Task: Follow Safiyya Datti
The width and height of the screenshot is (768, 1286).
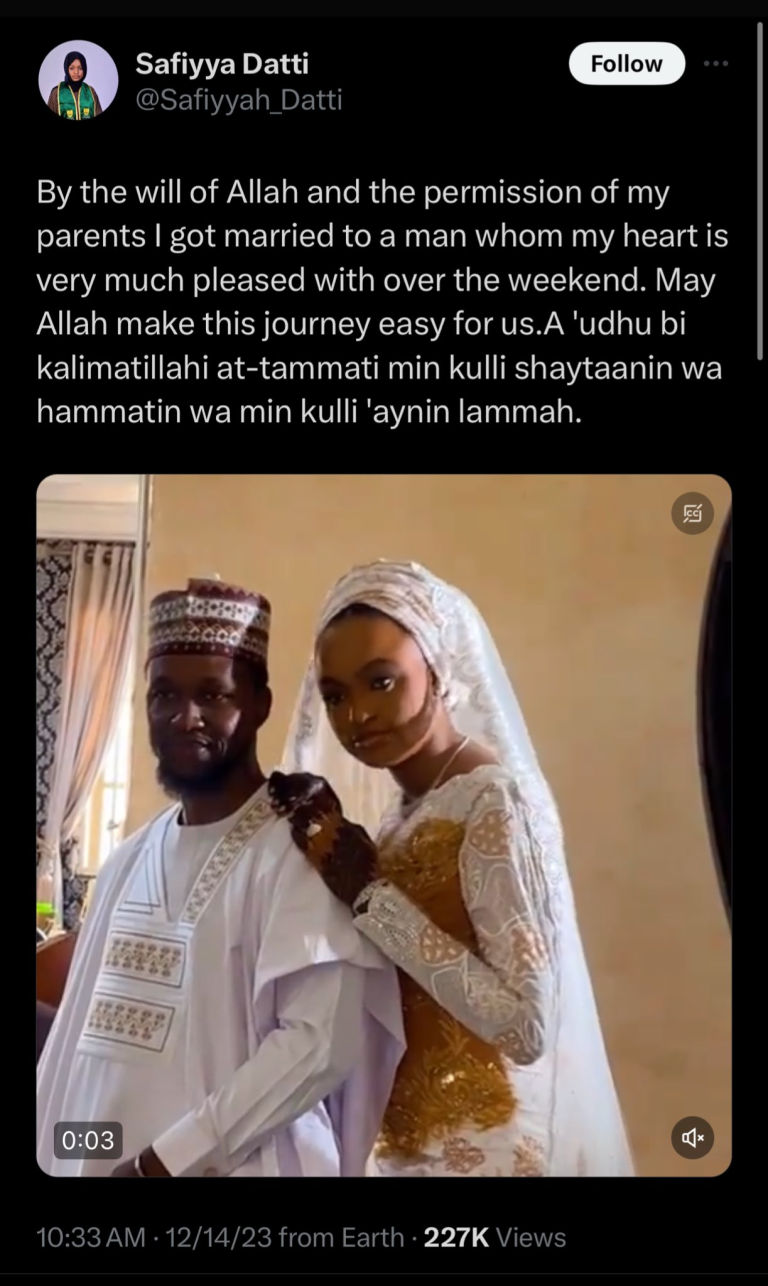Action: (626, 64)
